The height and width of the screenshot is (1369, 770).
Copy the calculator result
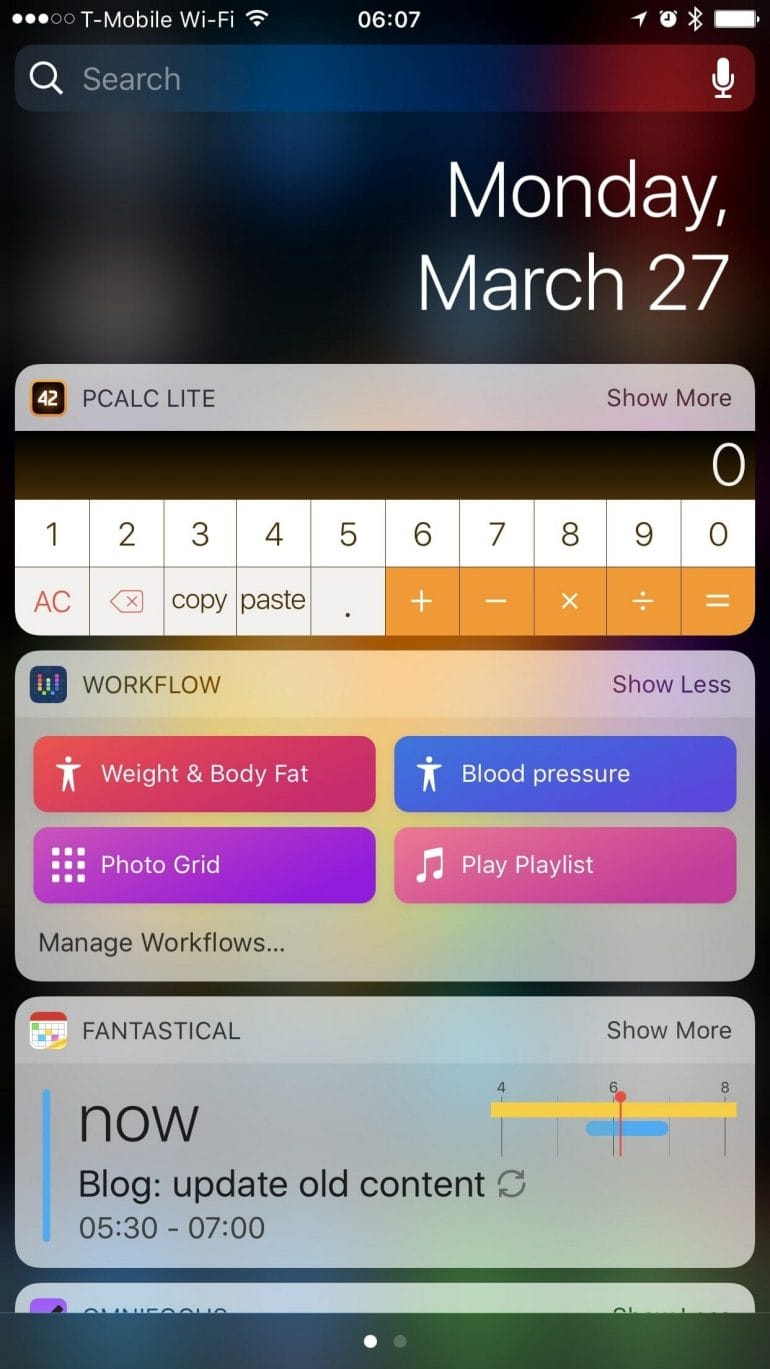pyautogui.click(x=199, y=601)
